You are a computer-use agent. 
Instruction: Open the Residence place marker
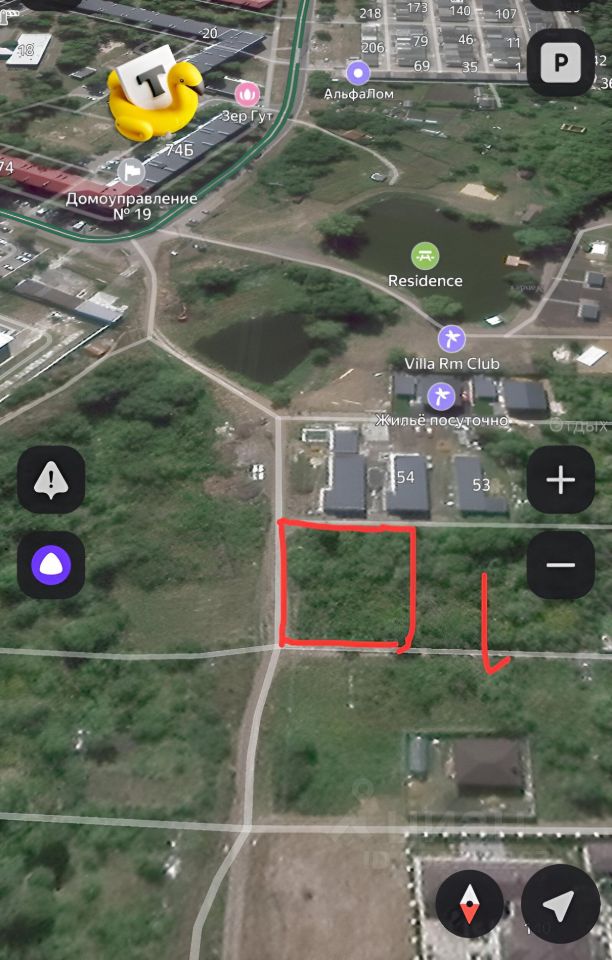coord(425,256)
